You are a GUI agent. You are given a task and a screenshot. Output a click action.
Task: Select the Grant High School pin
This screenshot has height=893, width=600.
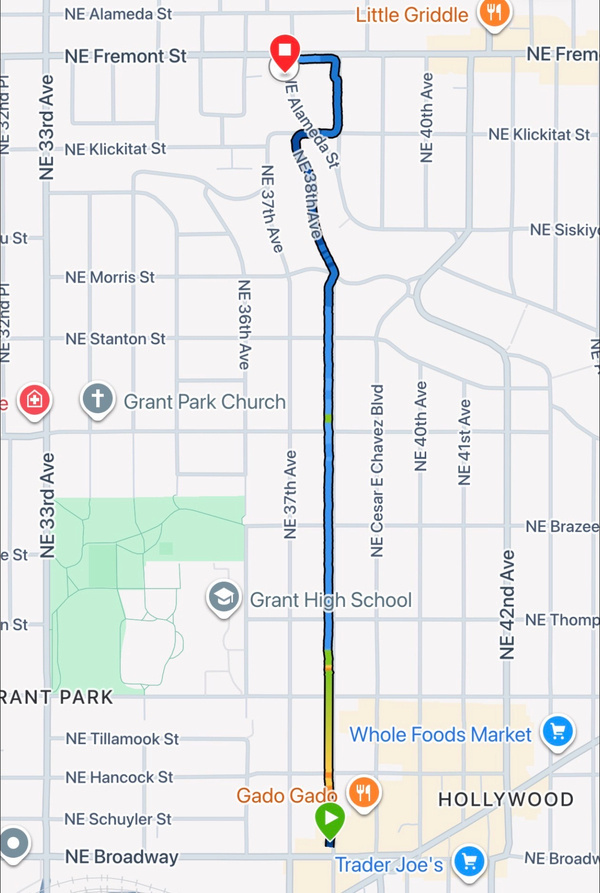[223, 599]
